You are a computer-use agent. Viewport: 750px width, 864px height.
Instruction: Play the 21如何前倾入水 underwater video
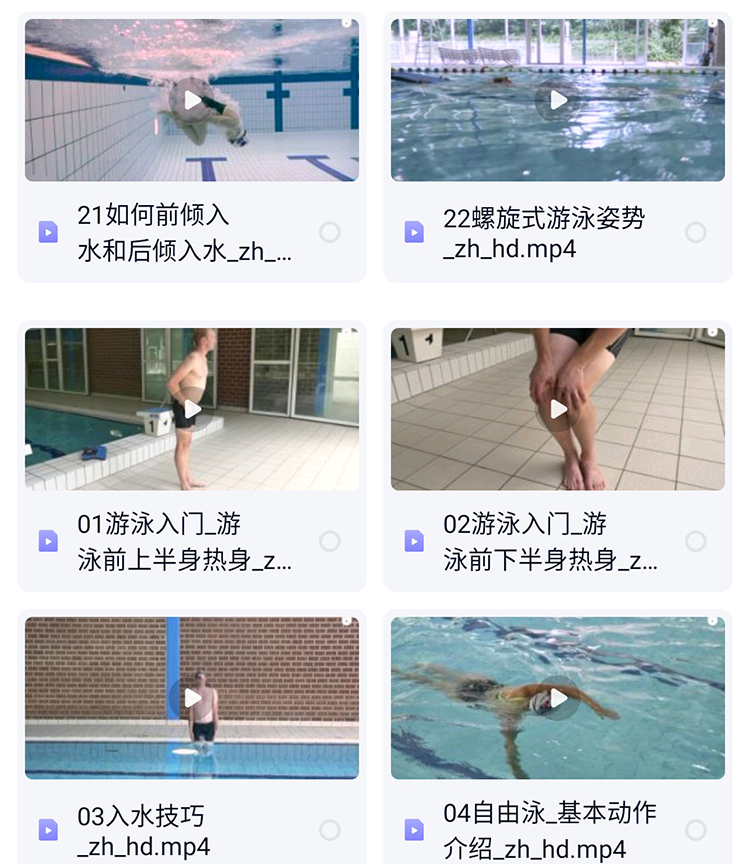pyautogui.click(x=192, y=100)
